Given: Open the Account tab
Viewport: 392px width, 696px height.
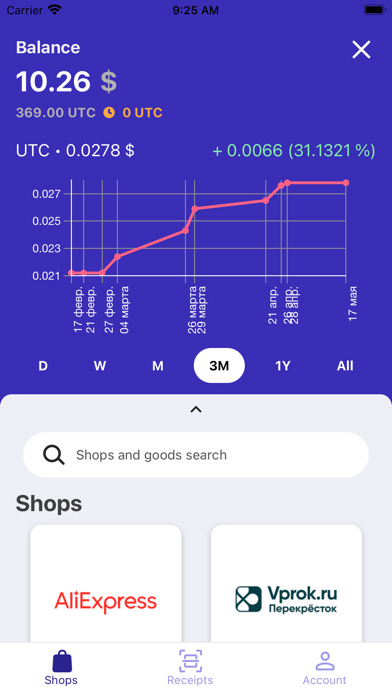Looking at the screenshot, I should (325, 668).
